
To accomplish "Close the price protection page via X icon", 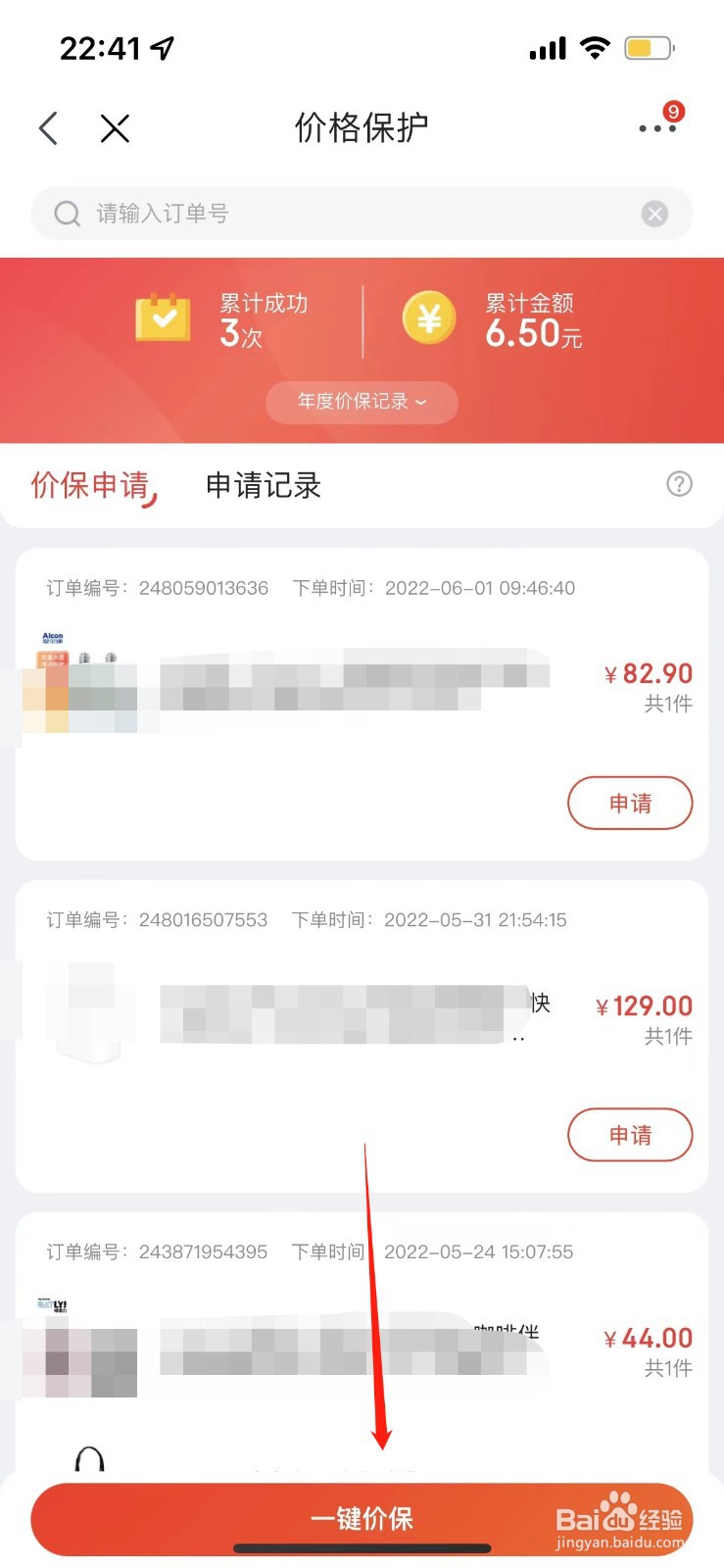I will coord(114,127).
